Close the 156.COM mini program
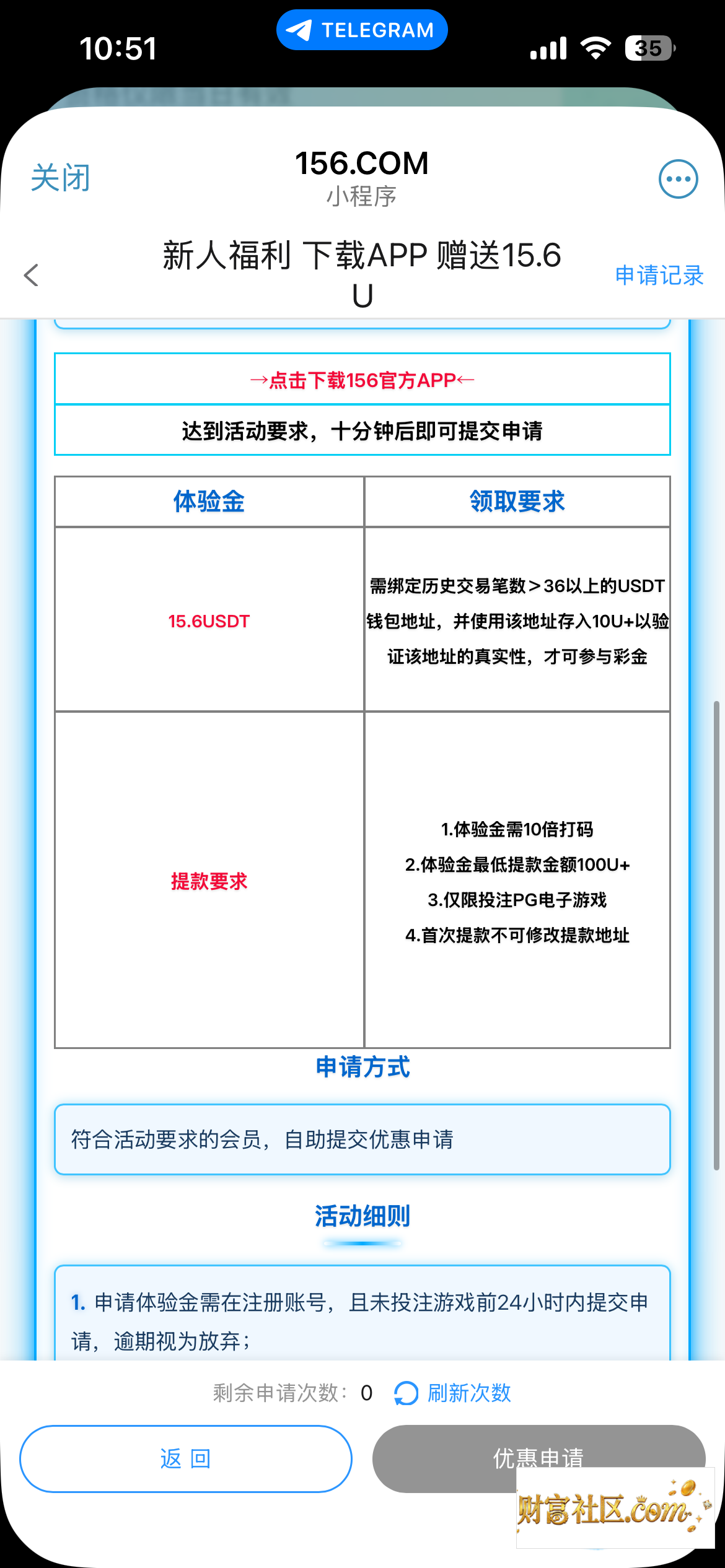This screenshot has height=1568, width=725. (x=61, y=178)
